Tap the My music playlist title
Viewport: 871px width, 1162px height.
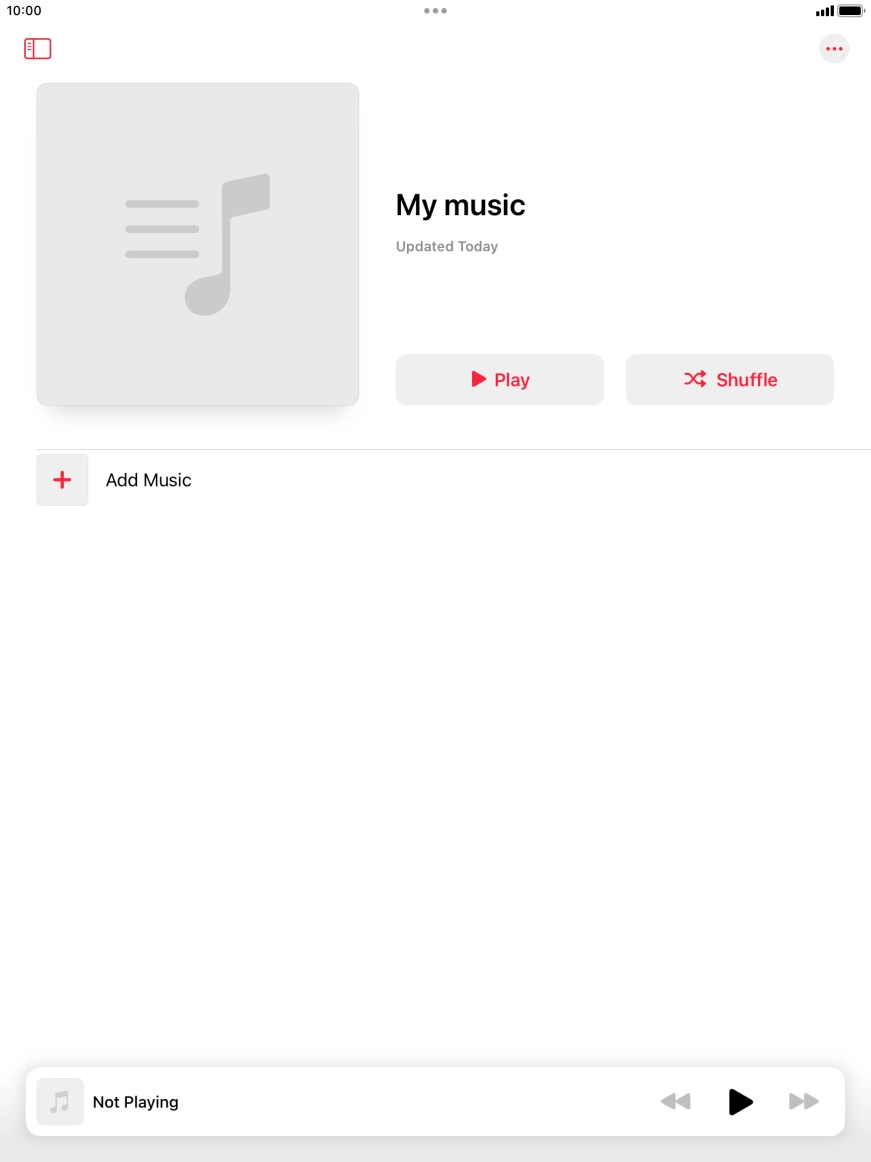tap(459, 205)
